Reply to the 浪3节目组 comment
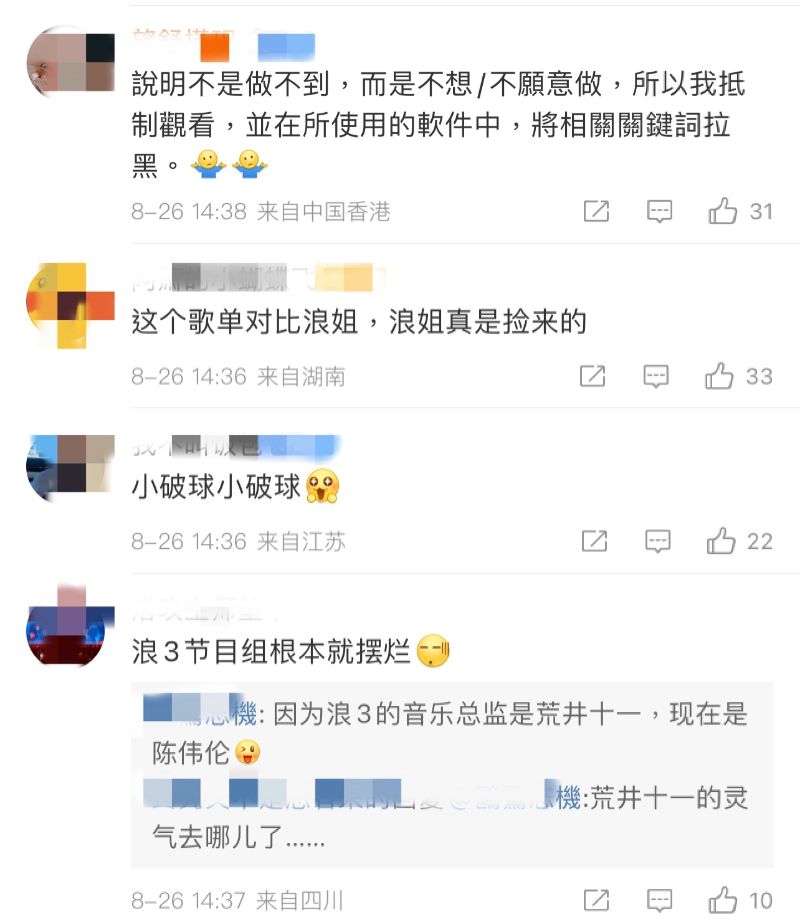This screenshot has width=800, height=922. tap(658, 899)
